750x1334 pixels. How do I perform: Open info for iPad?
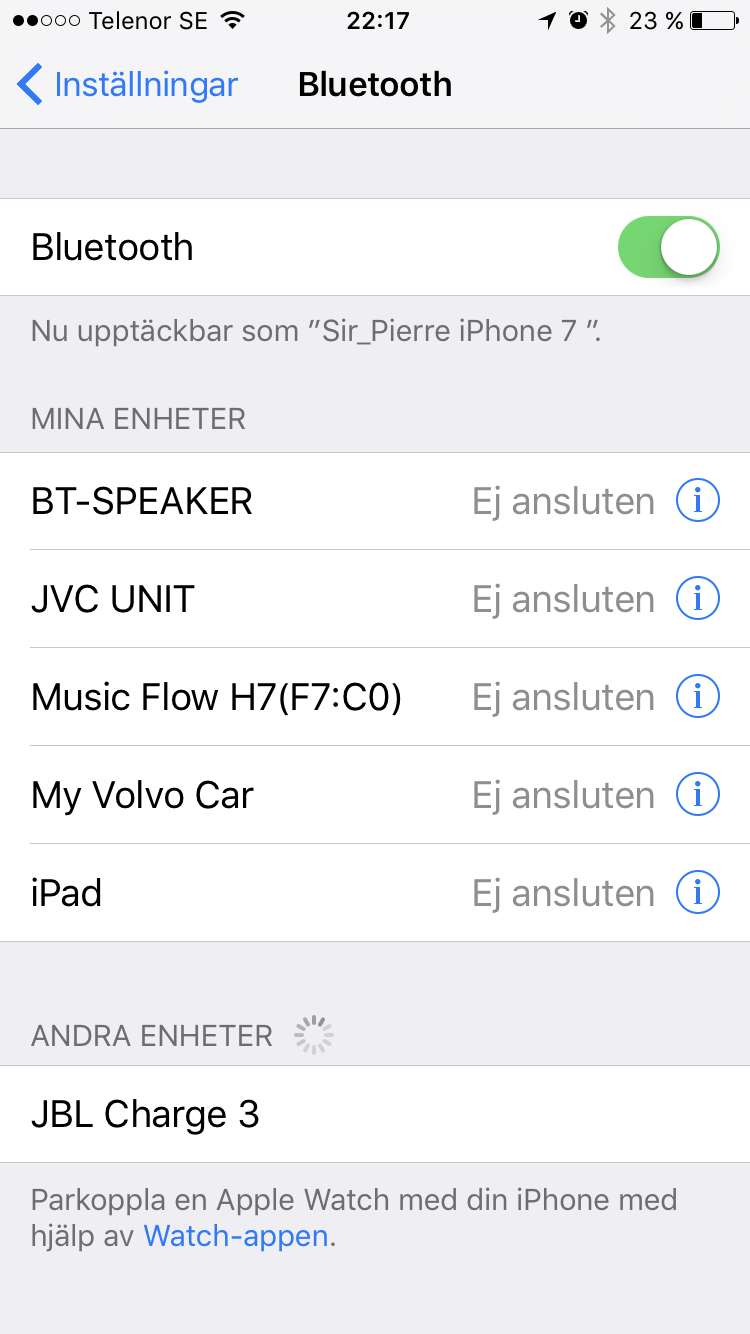click(698, 893)
